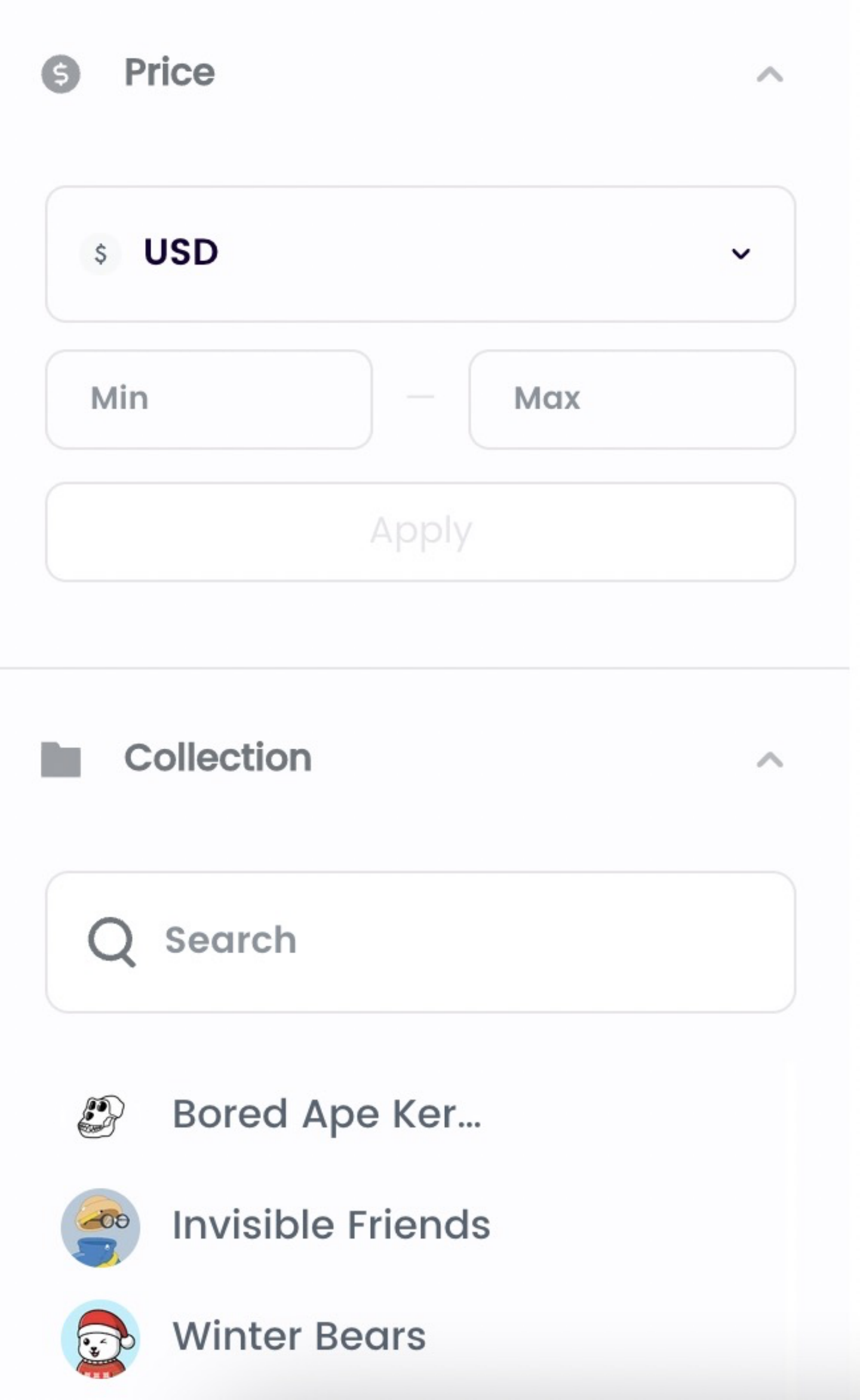Apply the price range filter
Screen dimensions: 860x1400
420,532
